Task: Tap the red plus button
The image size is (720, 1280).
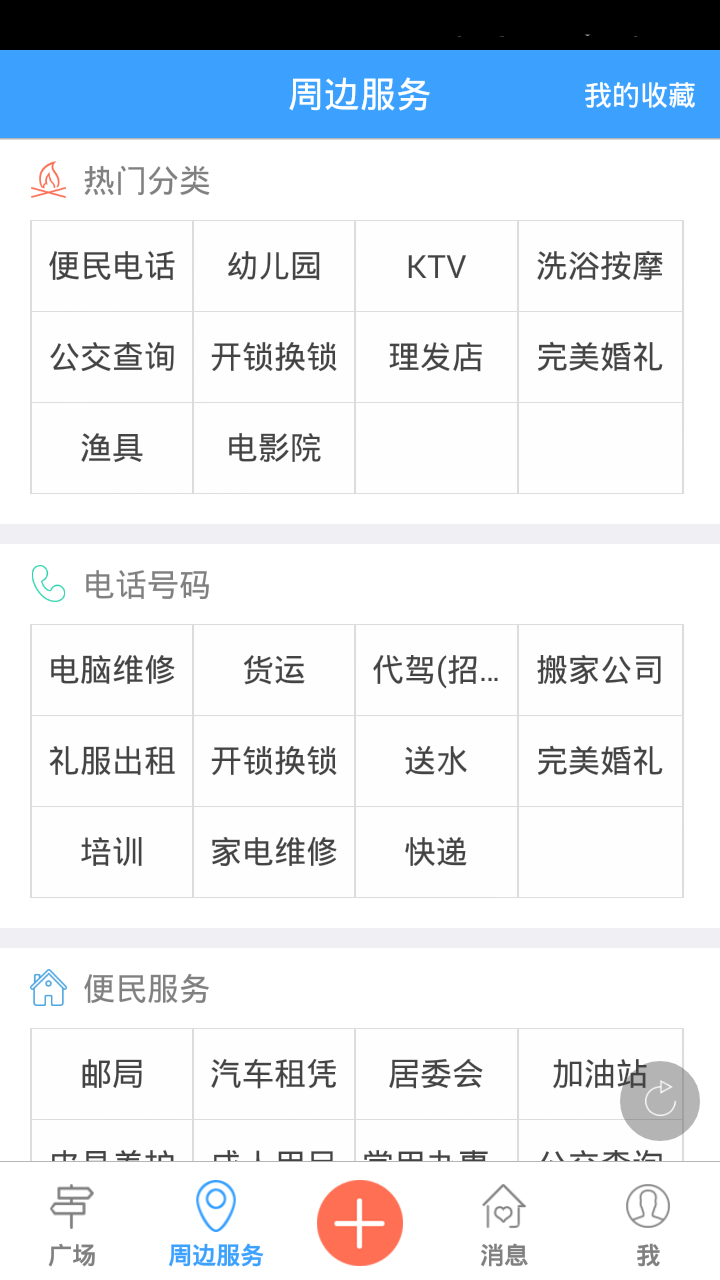Action: click(x=360, y=1223)
